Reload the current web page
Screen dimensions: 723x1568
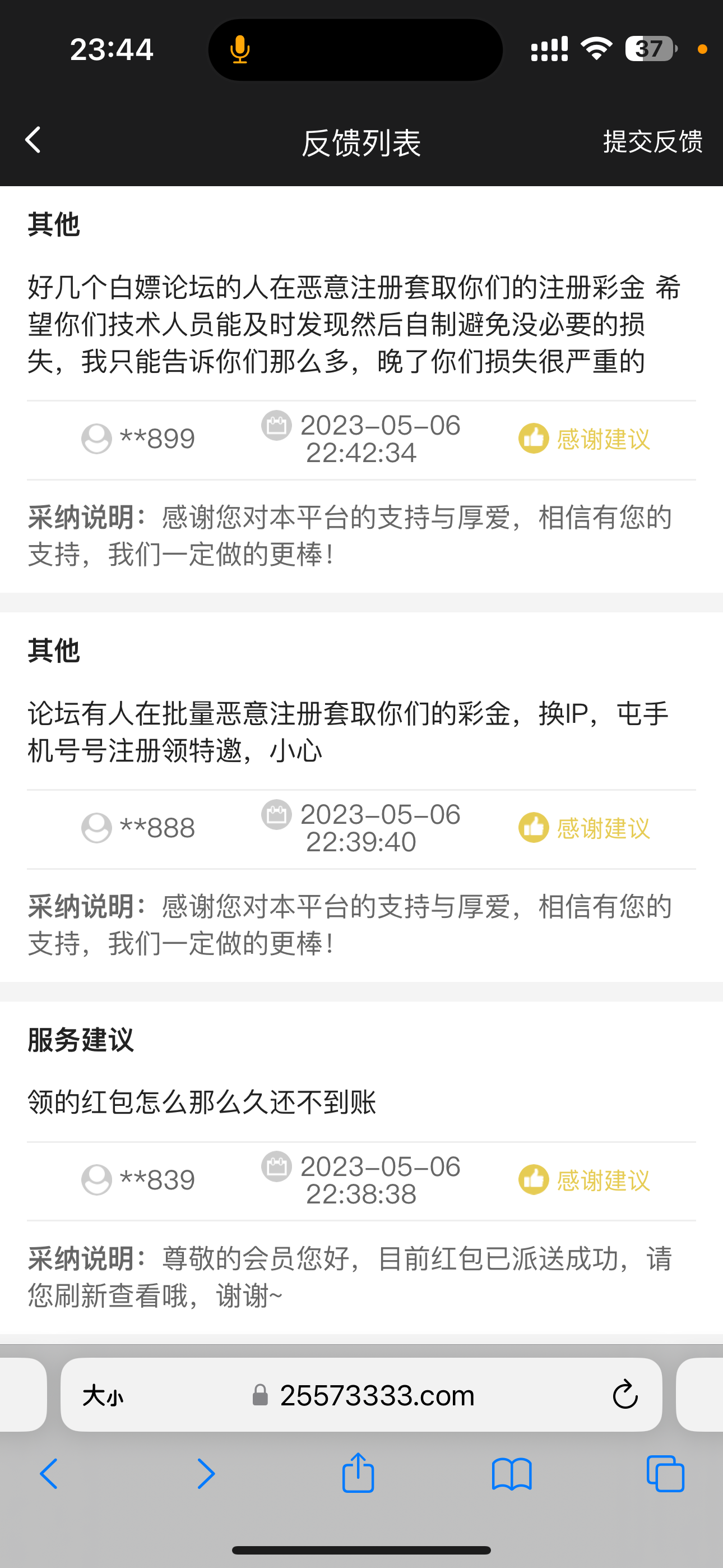click(624, 1395)
